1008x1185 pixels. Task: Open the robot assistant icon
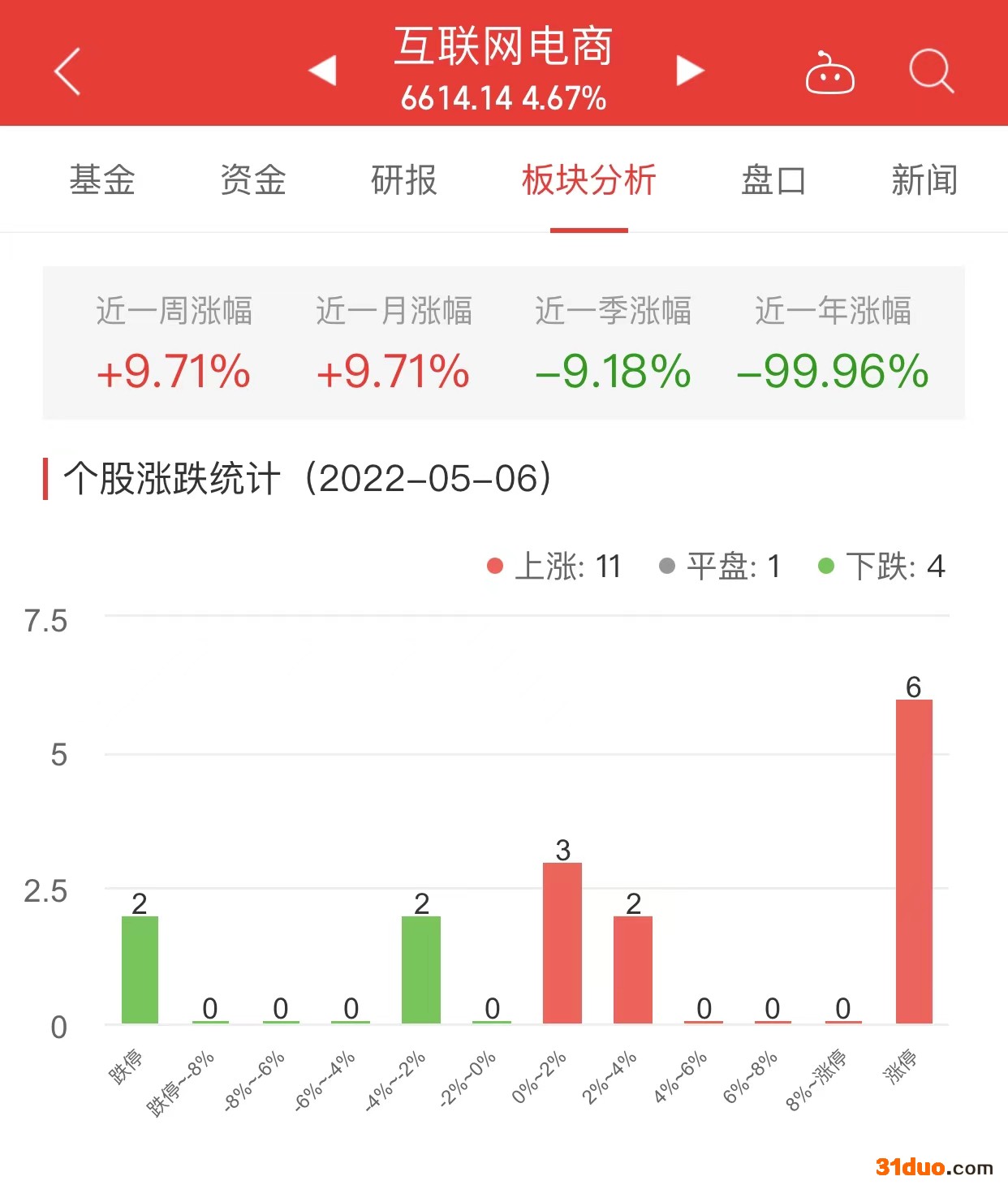[829, 74]
